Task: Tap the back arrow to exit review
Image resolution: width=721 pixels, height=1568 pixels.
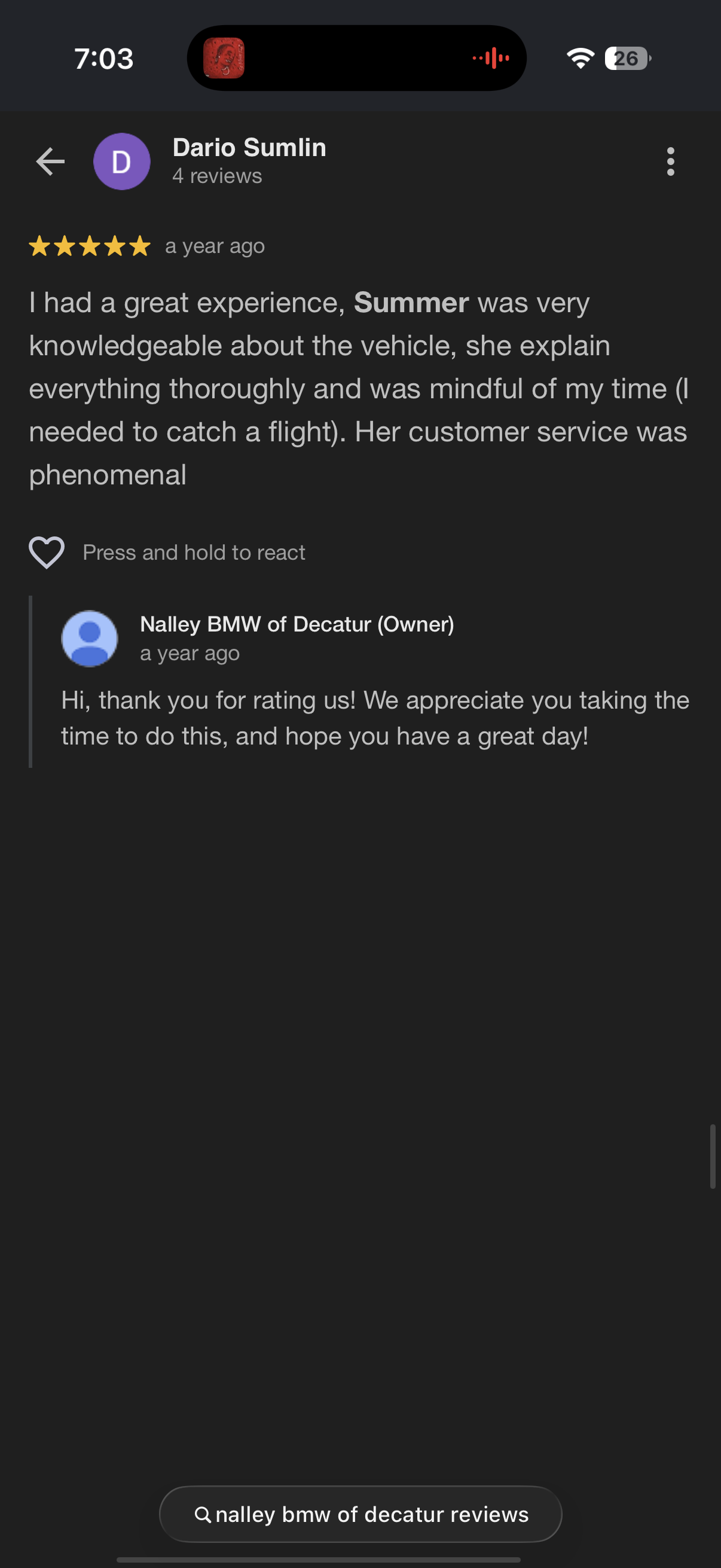Action: [x=50, y=161]
